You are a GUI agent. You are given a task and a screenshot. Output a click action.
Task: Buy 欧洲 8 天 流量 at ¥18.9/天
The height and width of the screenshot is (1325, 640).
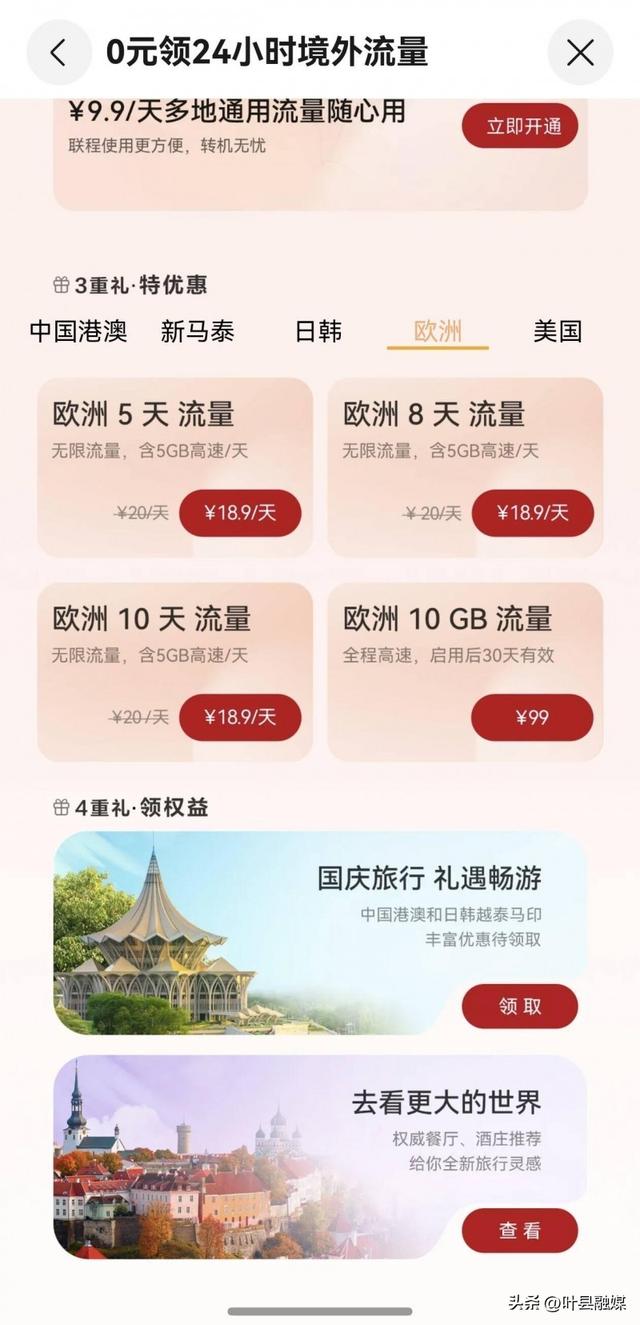(532, 513)
